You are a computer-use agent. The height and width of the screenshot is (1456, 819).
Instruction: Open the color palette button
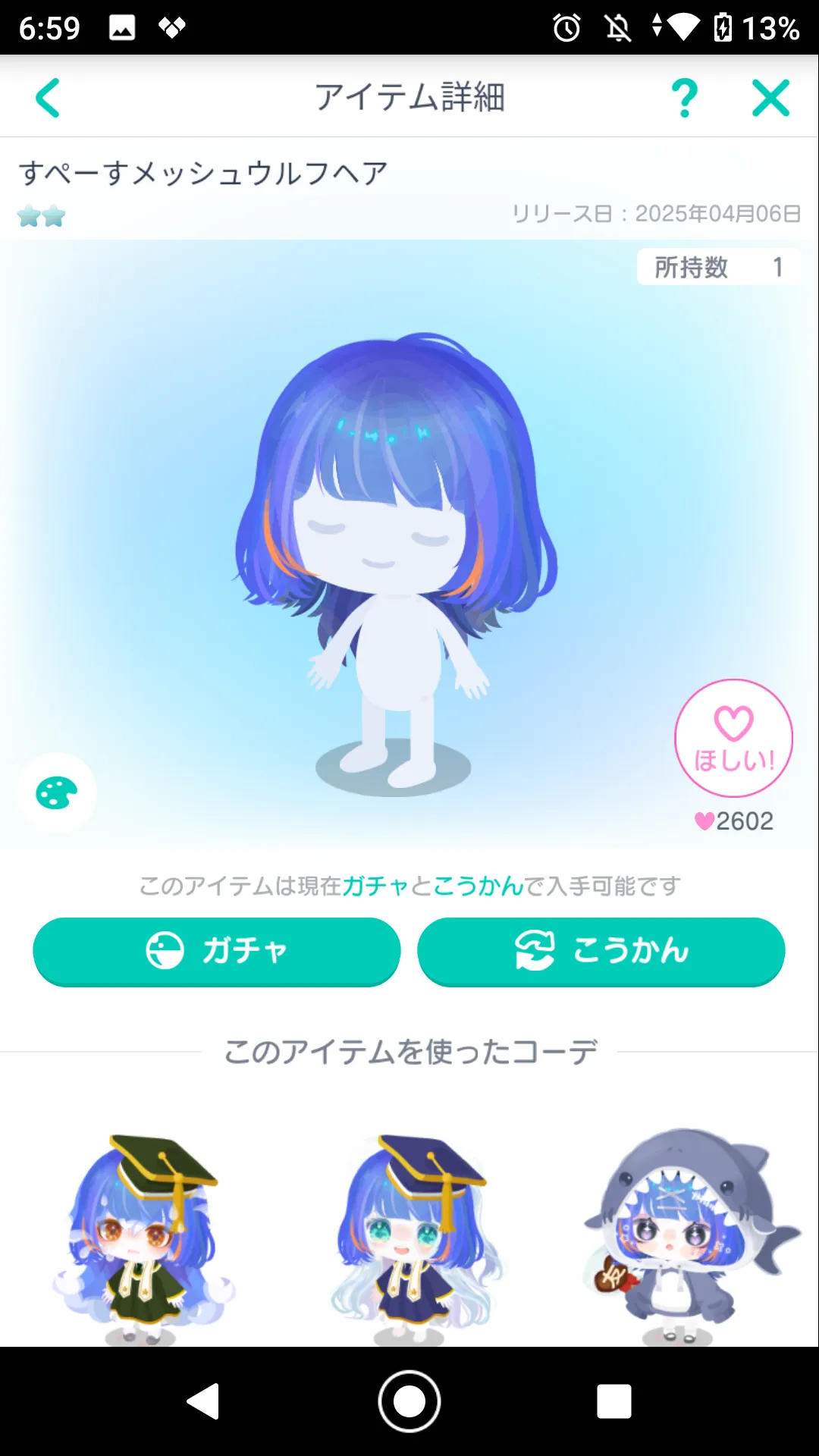click(x=56, y=793)
